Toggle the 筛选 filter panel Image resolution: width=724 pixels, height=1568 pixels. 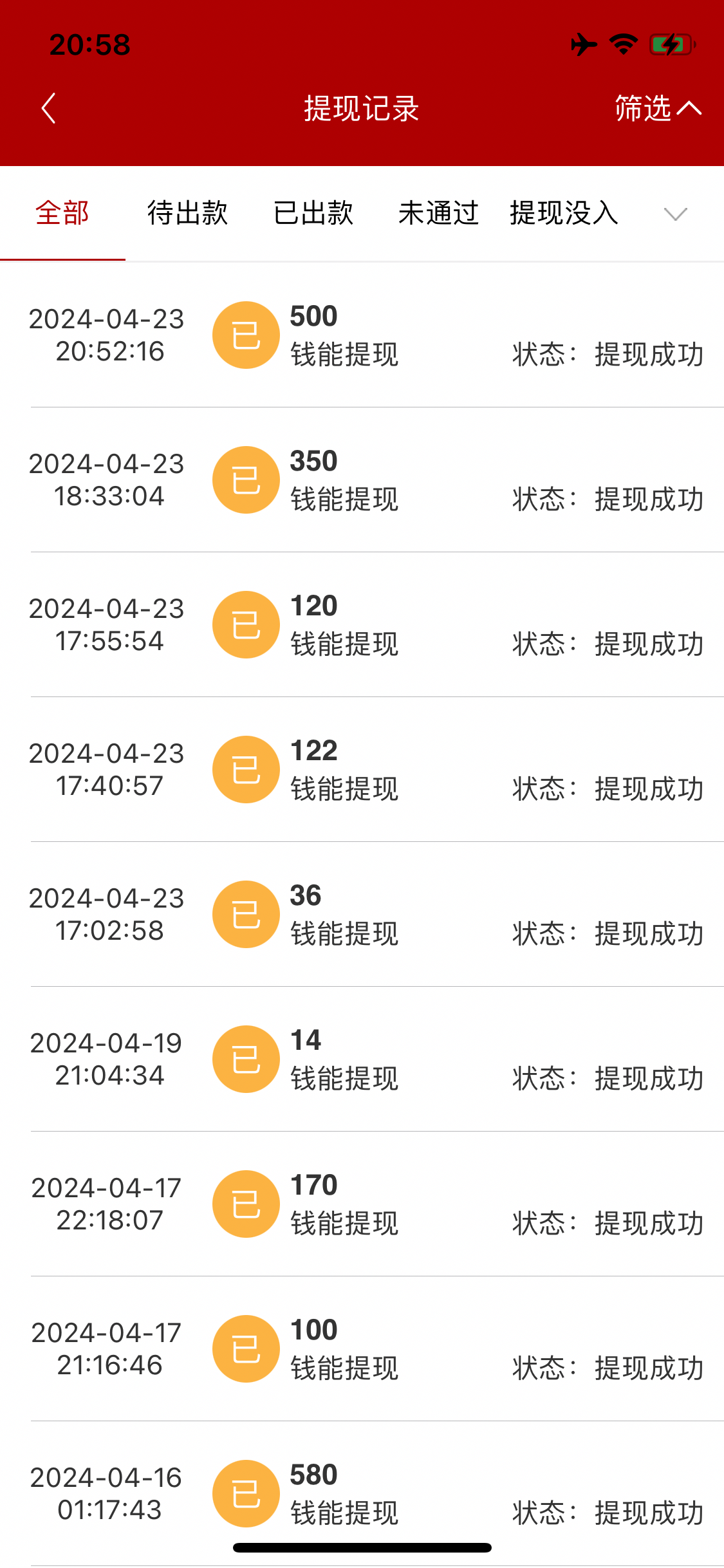pos(656,108)
